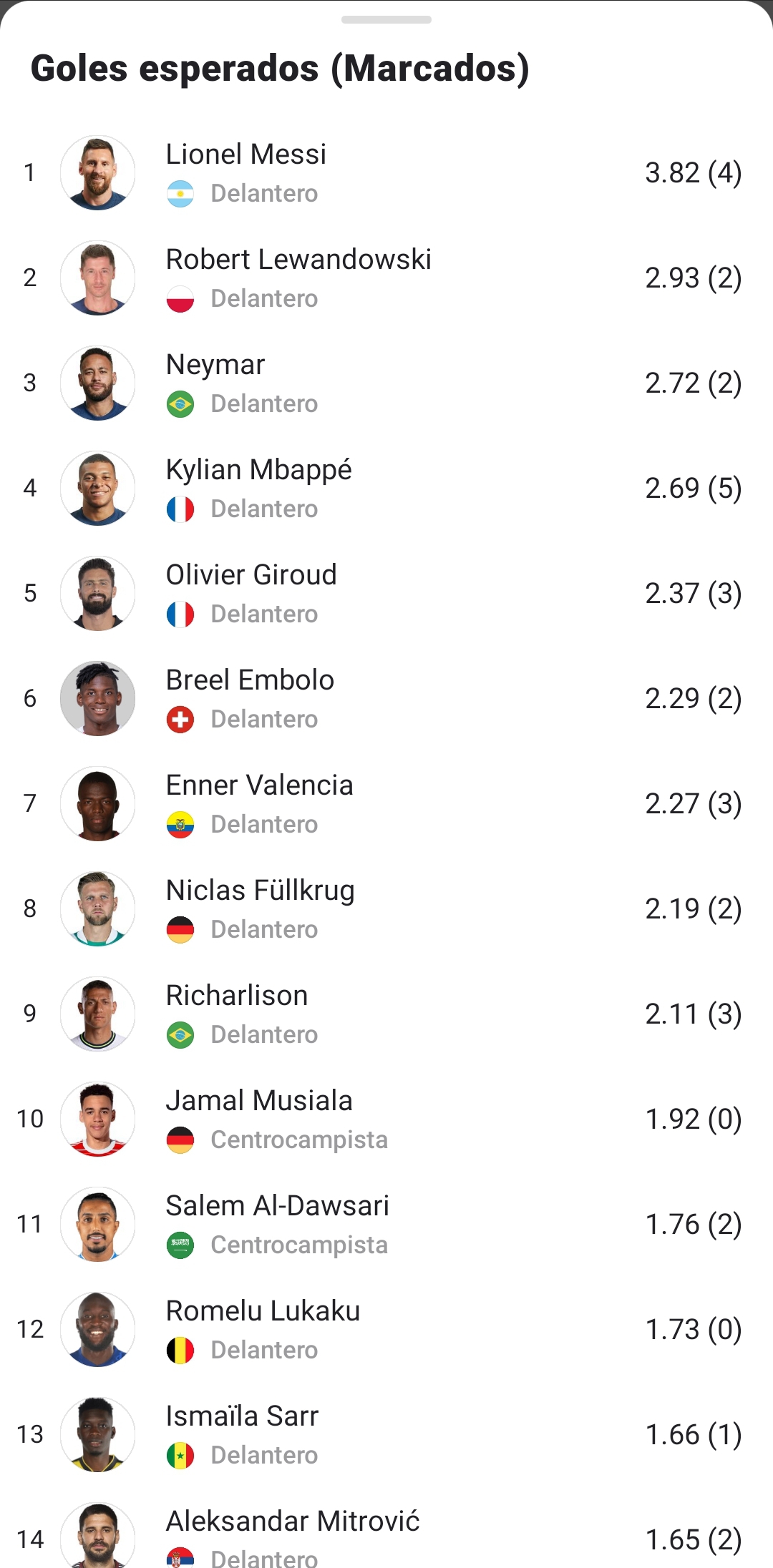Open Robert Lewandowski's player row

[x=386, y=278]
